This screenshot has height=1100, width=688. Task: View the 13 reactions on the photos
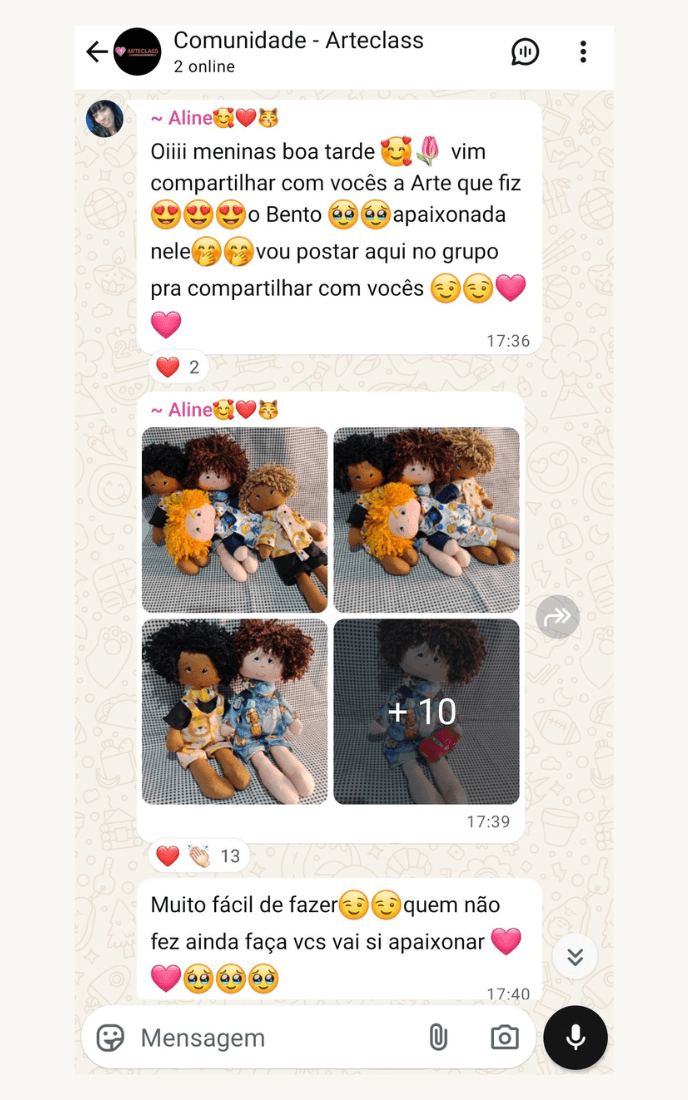tap(199, 856)
